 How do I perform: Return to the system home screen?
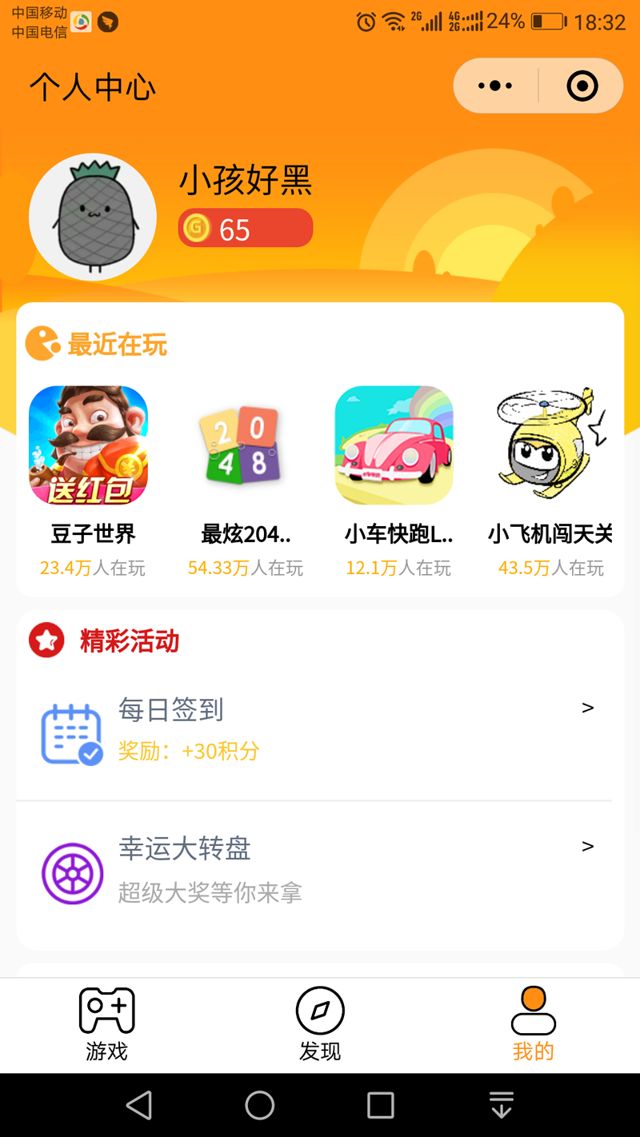pyautogui.click(x=260, y=1105)
